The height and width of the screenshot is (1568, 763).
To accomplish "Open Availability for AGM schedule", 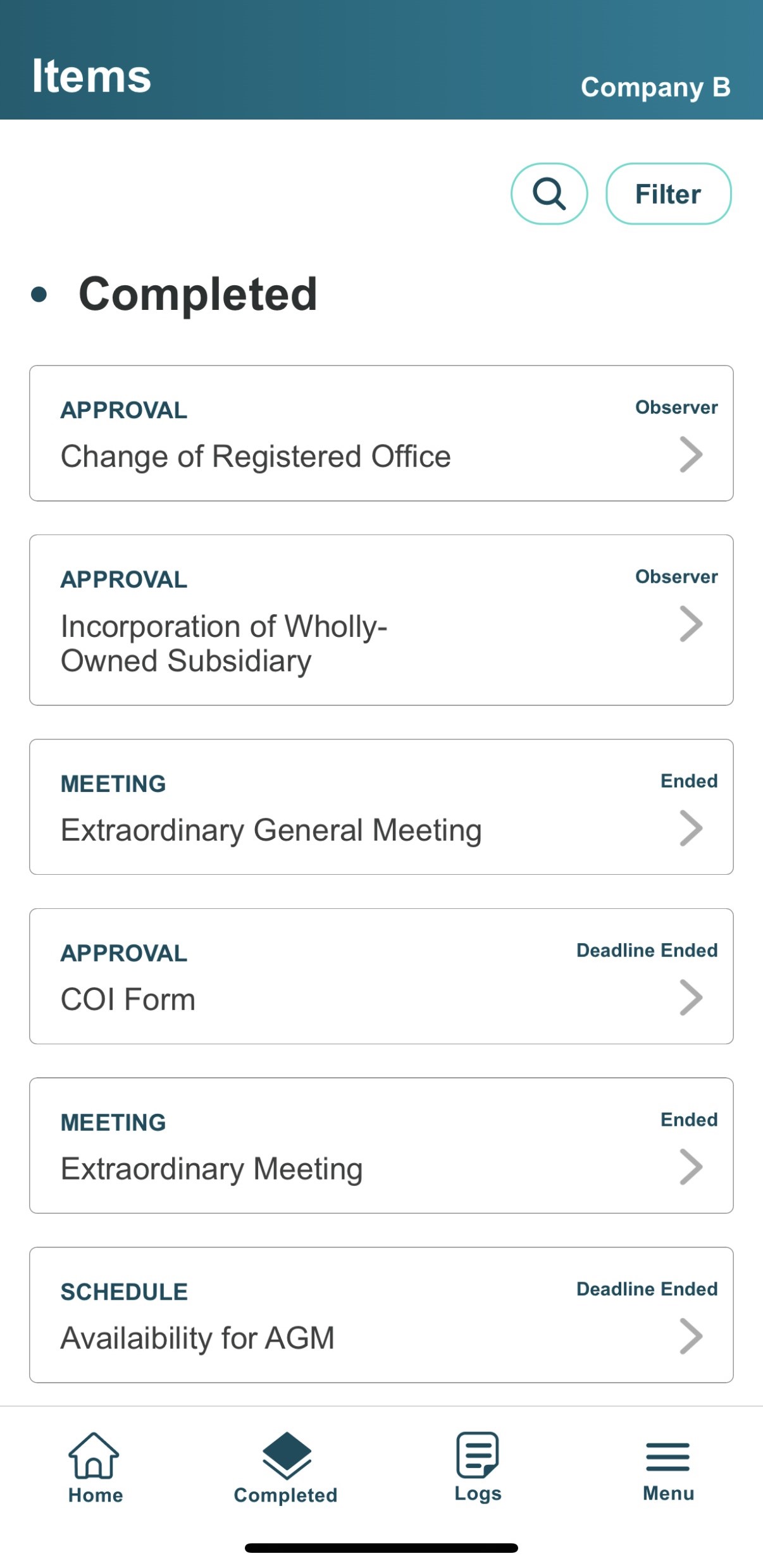I will click(x=381, y=1315).
